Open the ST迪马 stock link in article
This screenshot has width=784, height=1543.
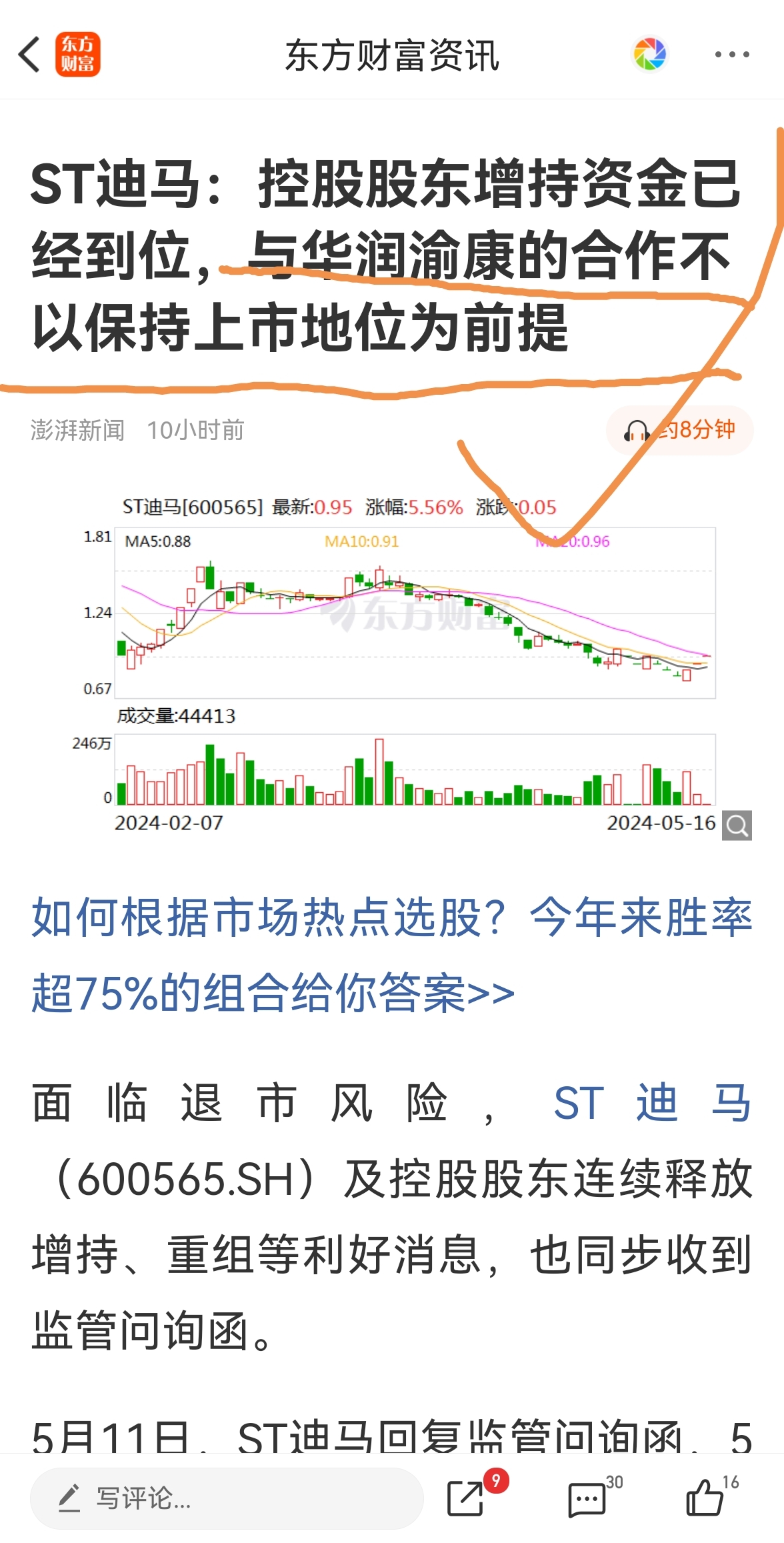point(651,1104)
